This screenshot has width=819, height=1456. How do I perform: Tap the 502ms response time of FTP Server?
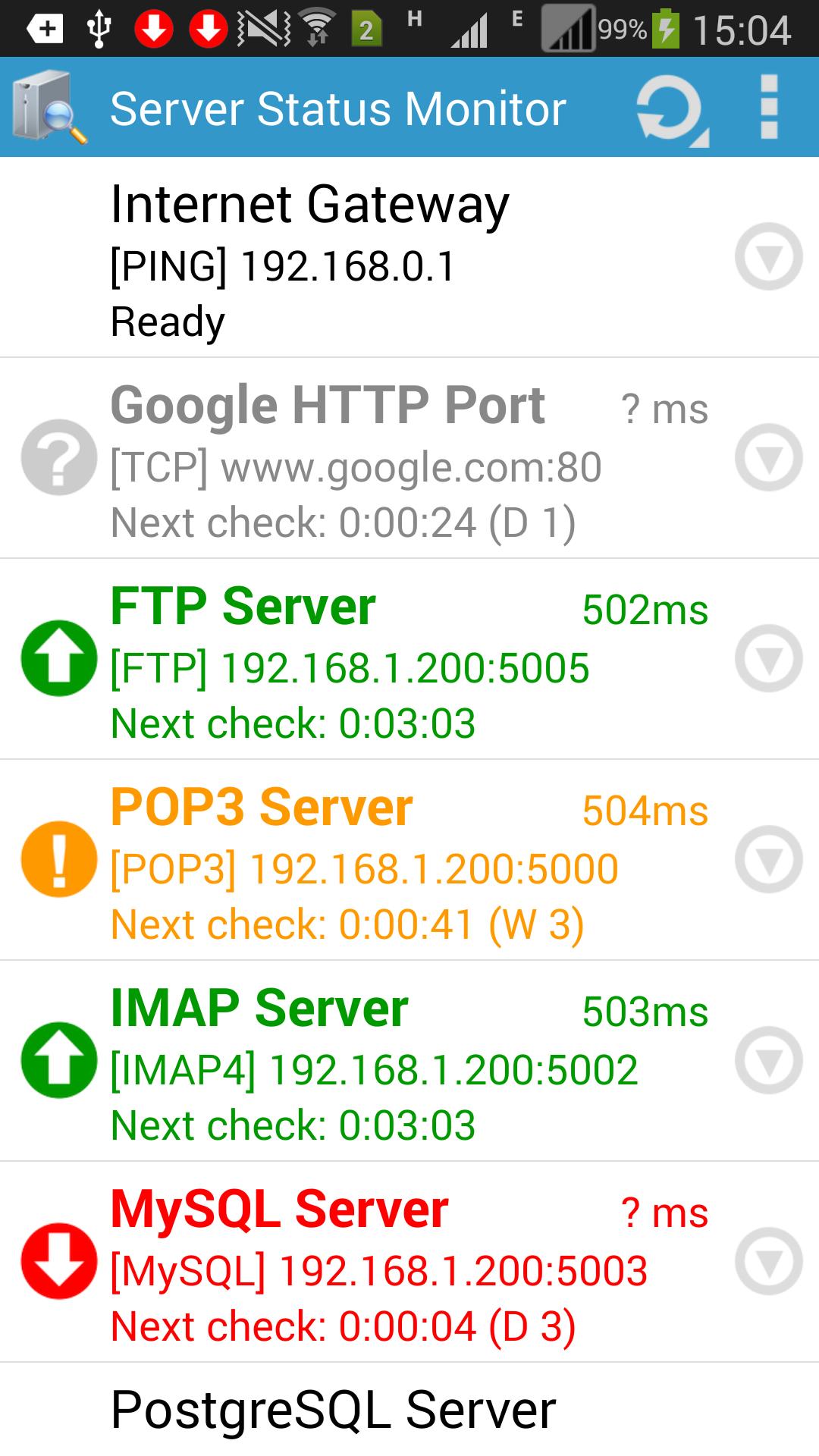point(645,610)
